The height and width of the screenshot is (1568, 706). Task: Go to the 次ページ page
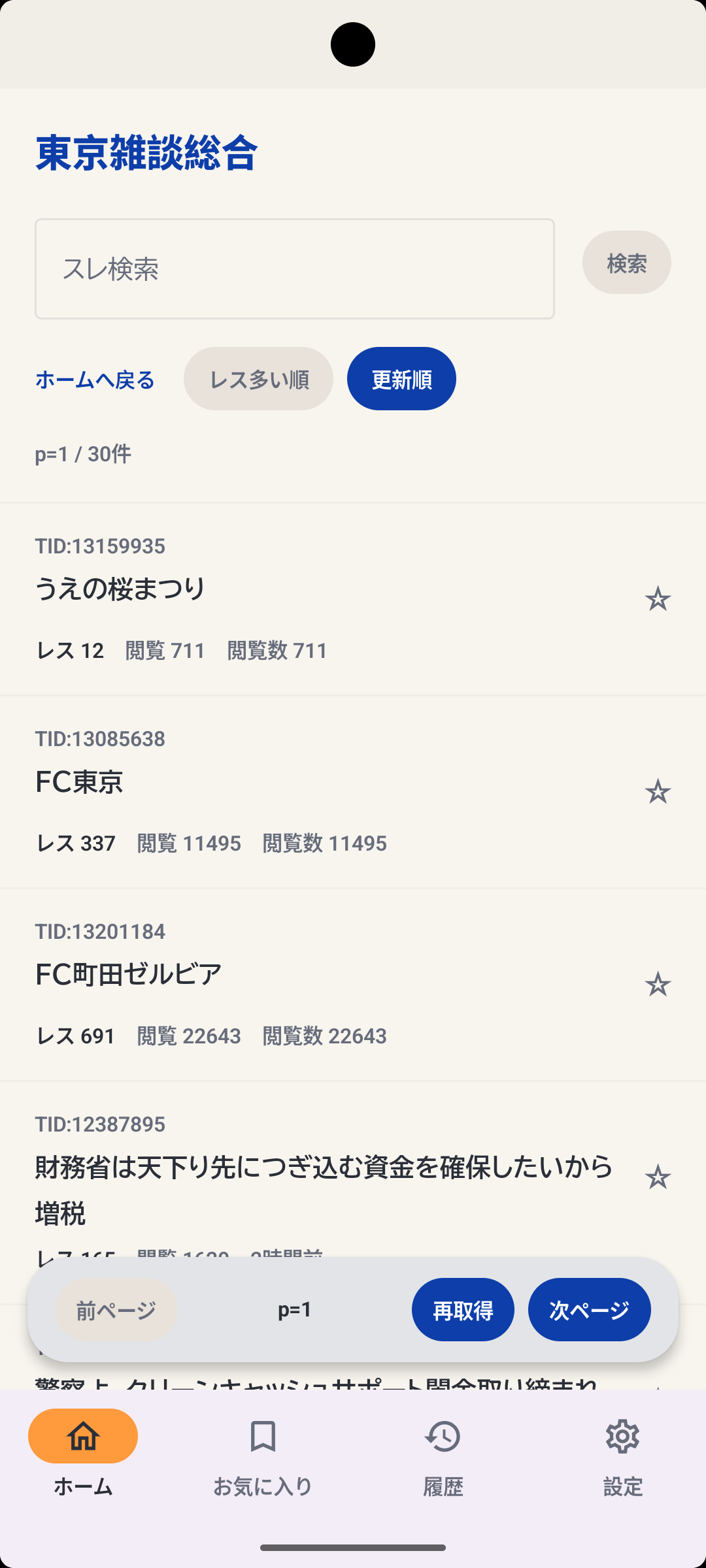click(588, 1309)
